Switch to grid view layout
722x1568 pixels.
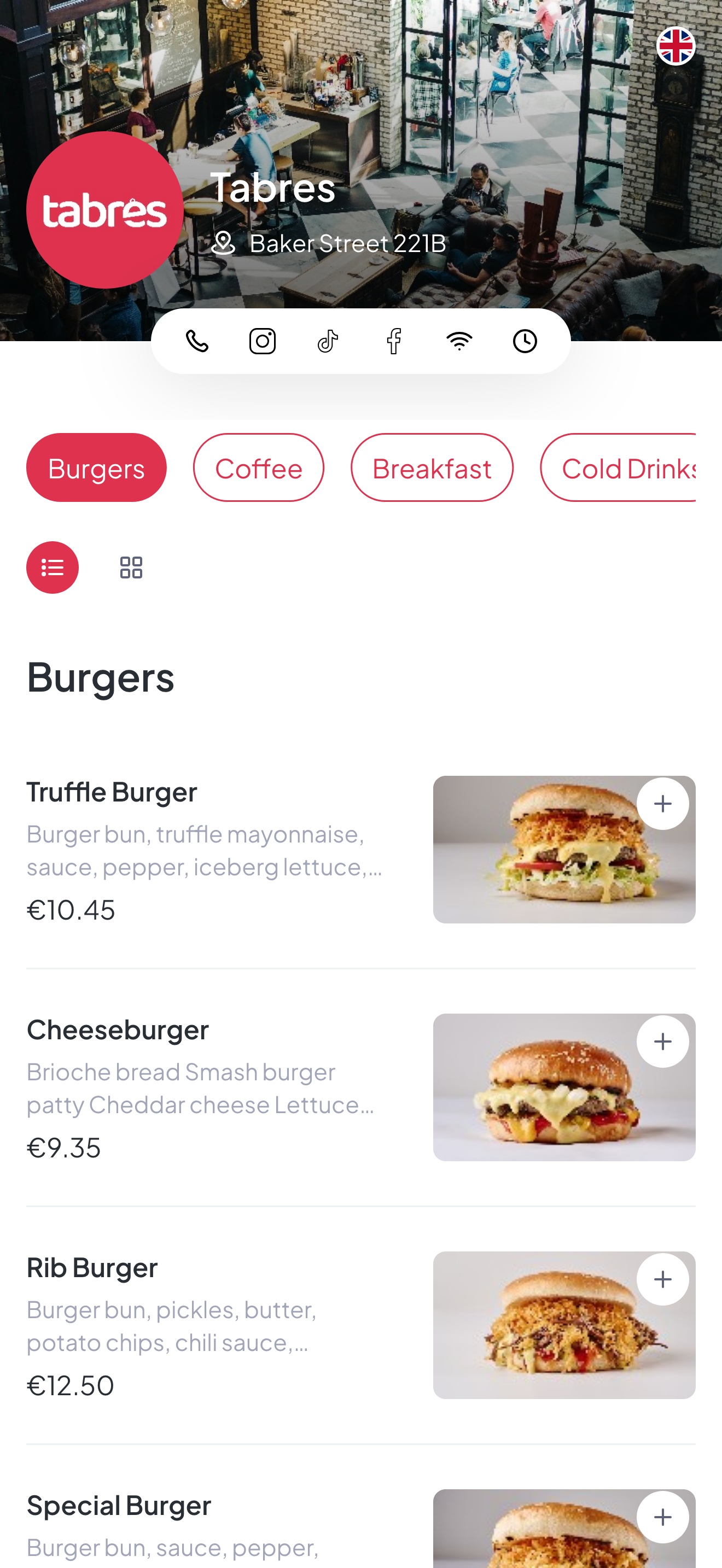tap(131, 567)
